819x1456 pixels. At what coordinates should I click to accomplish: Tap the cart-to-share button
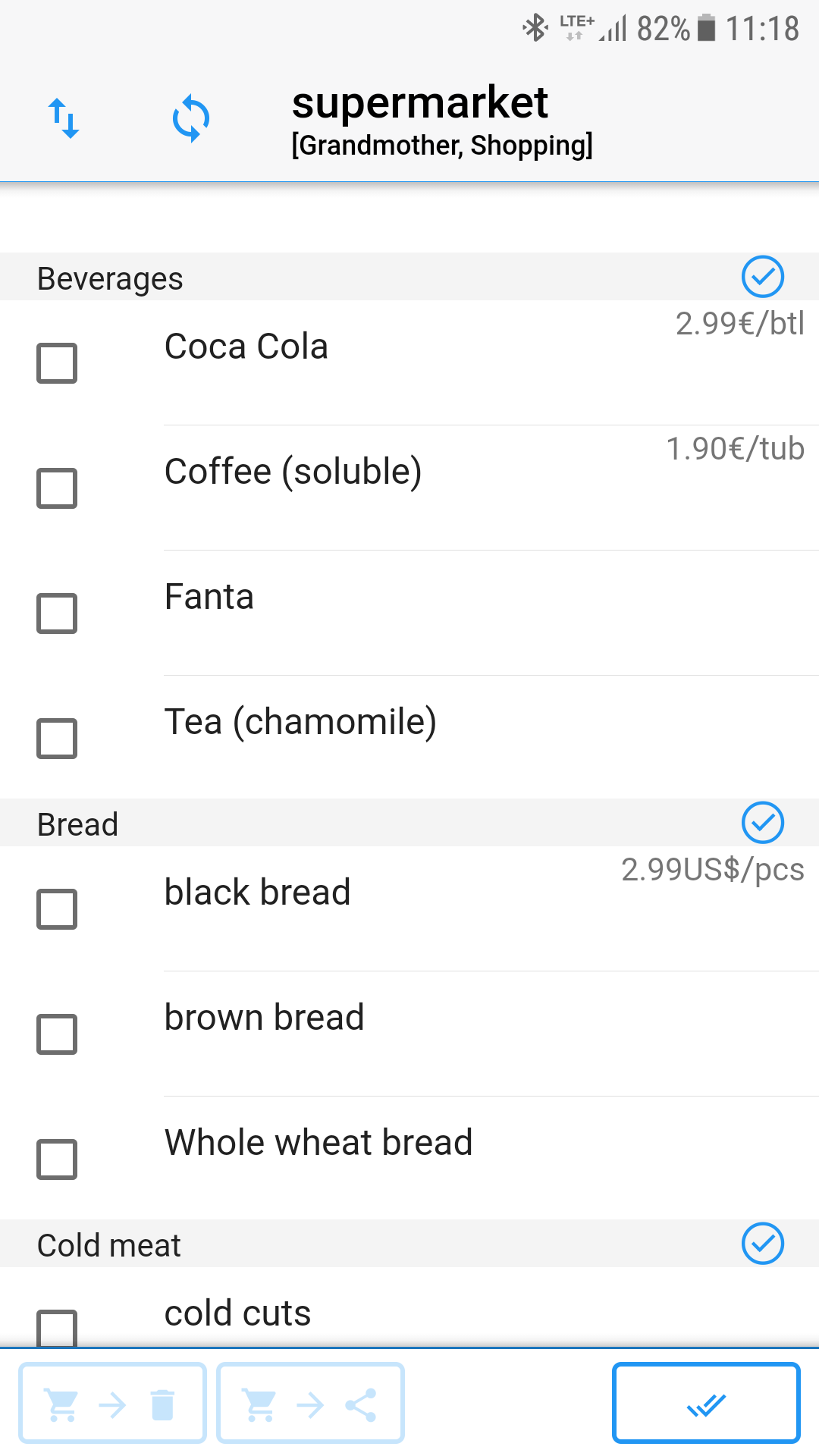point(310,1403)
